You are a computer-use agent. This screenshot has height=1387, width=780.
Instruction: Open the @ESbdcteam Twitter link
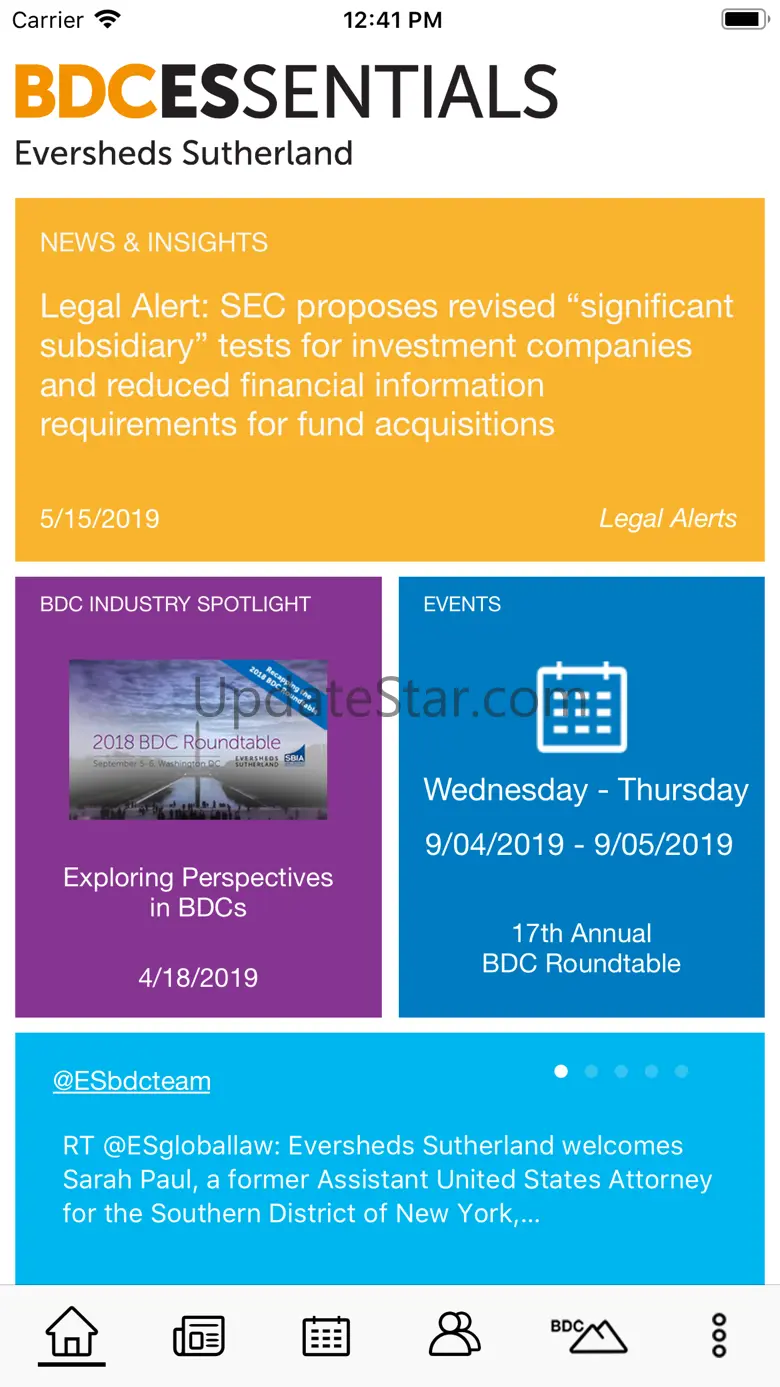tap(132, 1081)
